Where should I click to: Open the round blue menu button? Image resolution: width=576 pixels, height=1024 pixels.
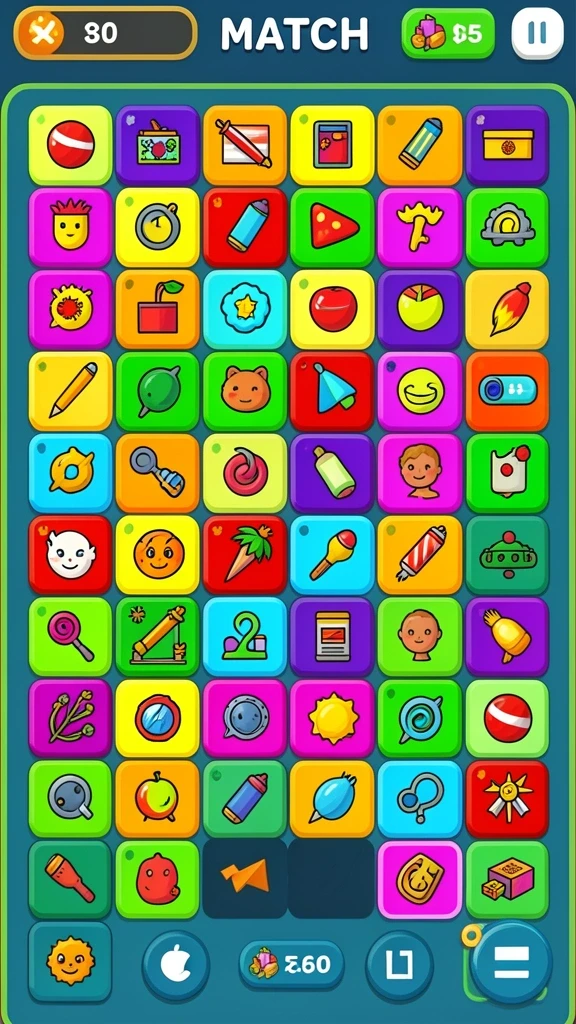[511, 963]
